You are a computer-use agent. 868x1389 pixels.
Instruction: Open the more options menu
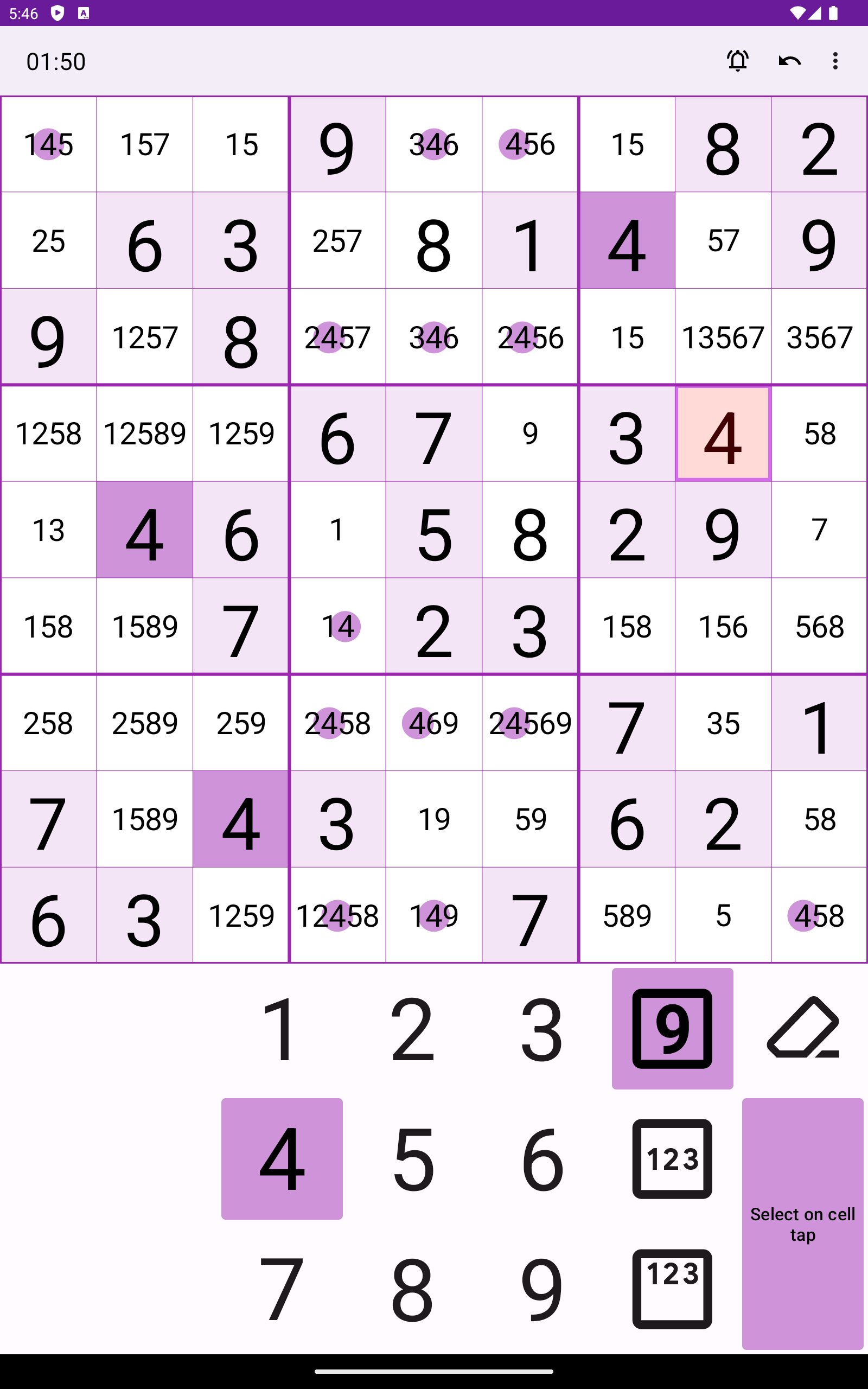[835, 61]
